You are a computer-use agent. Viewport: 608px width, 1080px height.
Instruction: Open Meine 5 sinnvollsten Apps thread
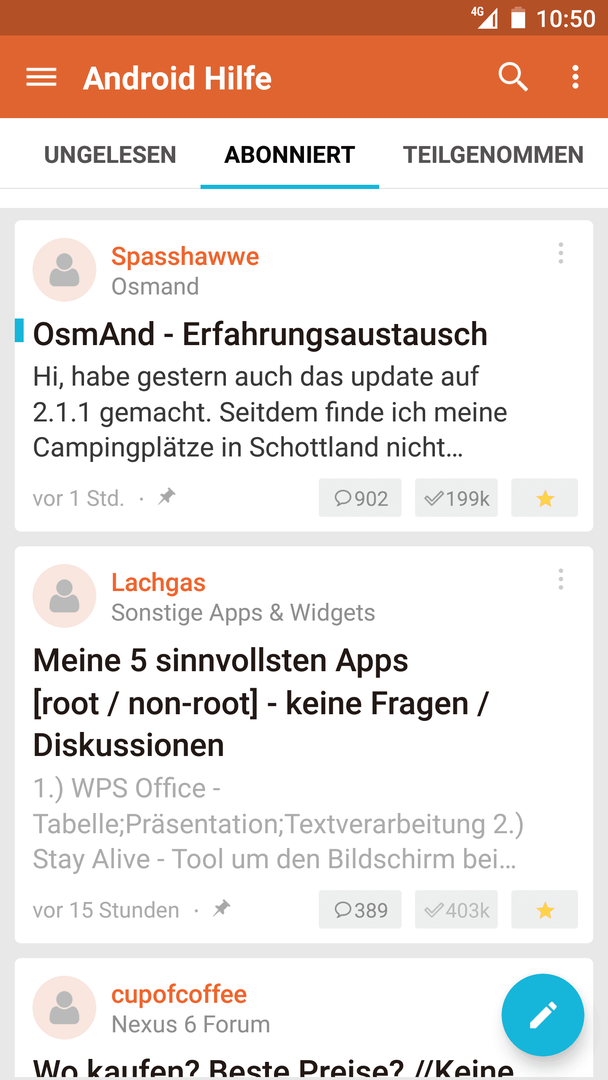pyautogui.click(x=260, y=703)
